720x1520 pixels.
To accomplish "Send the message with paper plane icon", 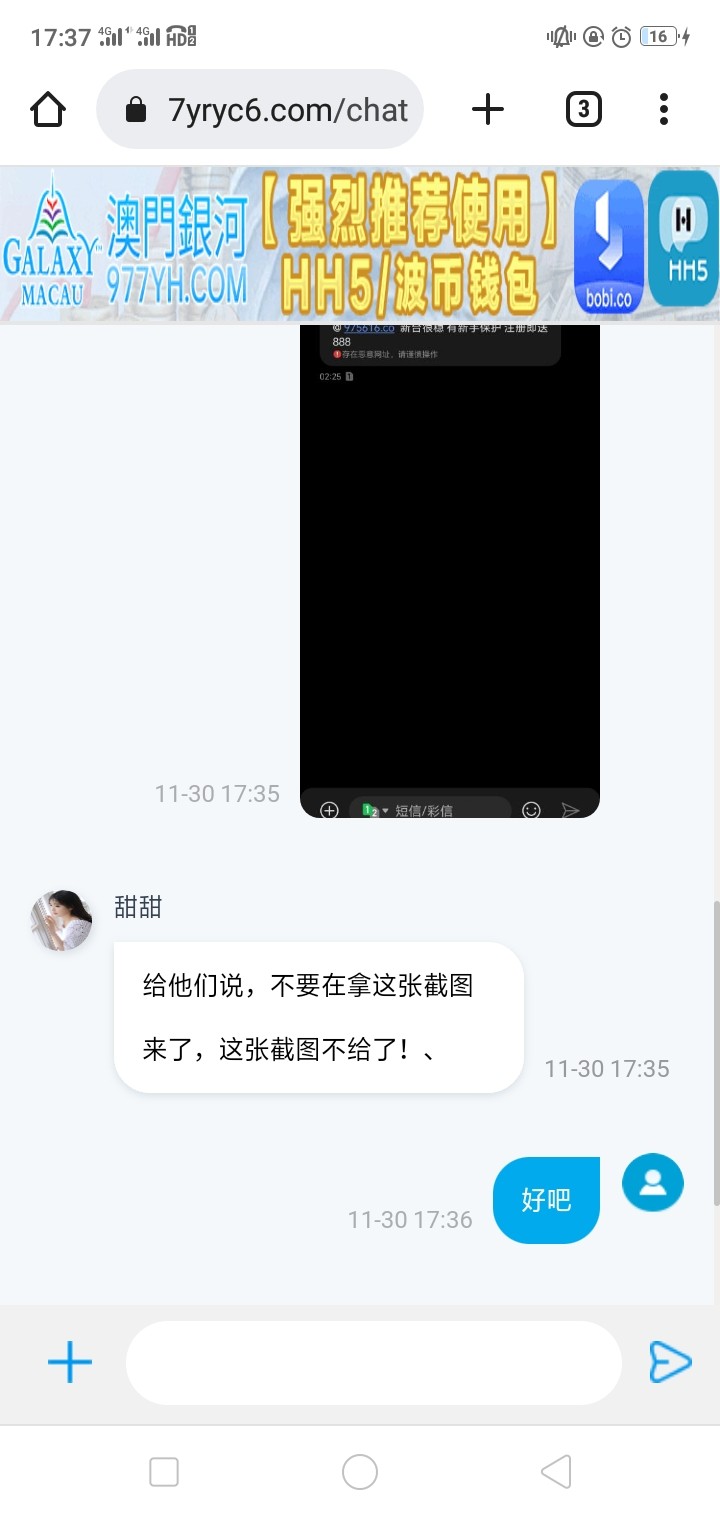I will (x=670, y=1362).
